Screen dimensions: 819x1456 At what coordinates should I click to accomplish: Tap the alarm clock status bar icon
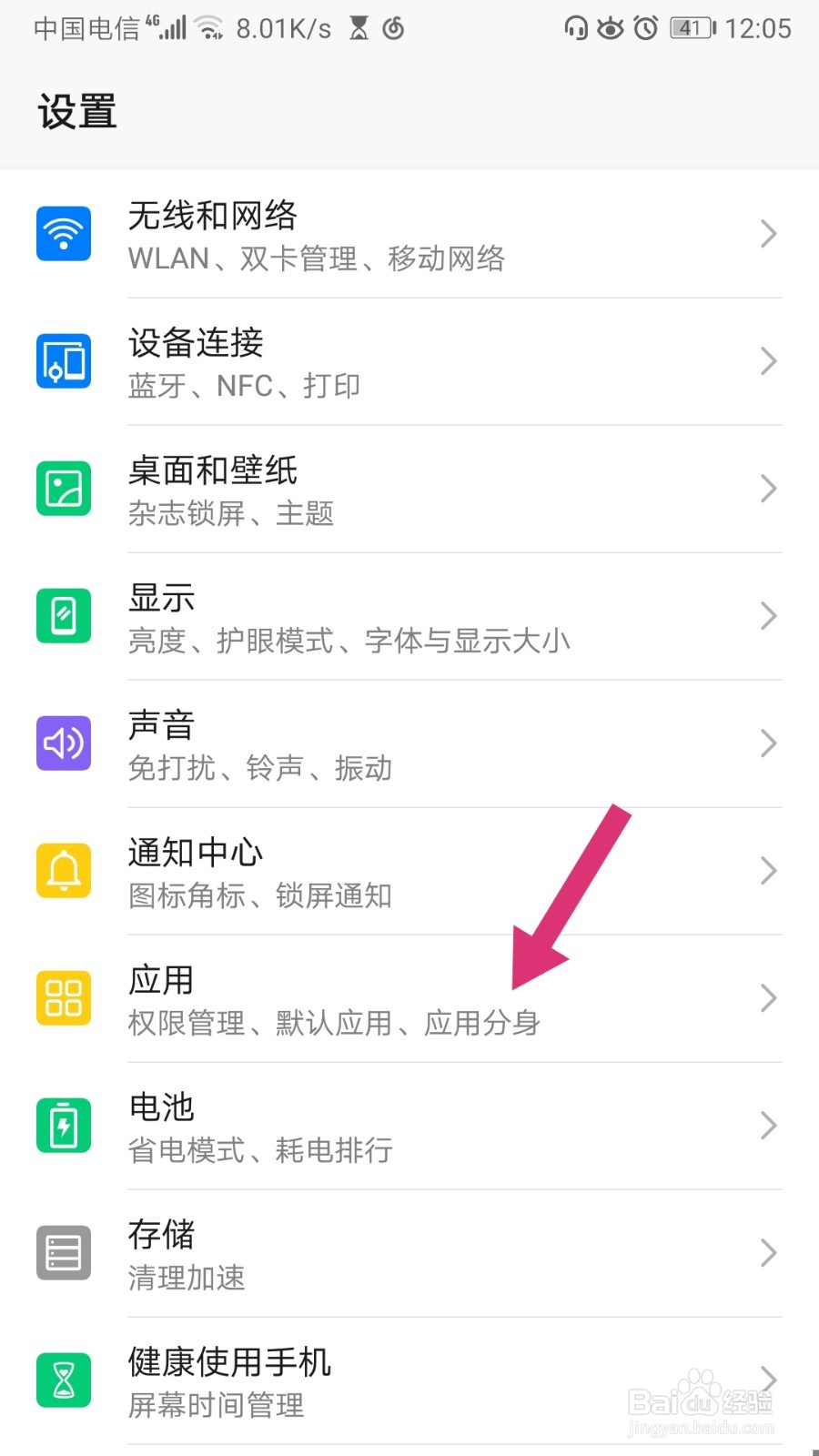tap(644, 27)
